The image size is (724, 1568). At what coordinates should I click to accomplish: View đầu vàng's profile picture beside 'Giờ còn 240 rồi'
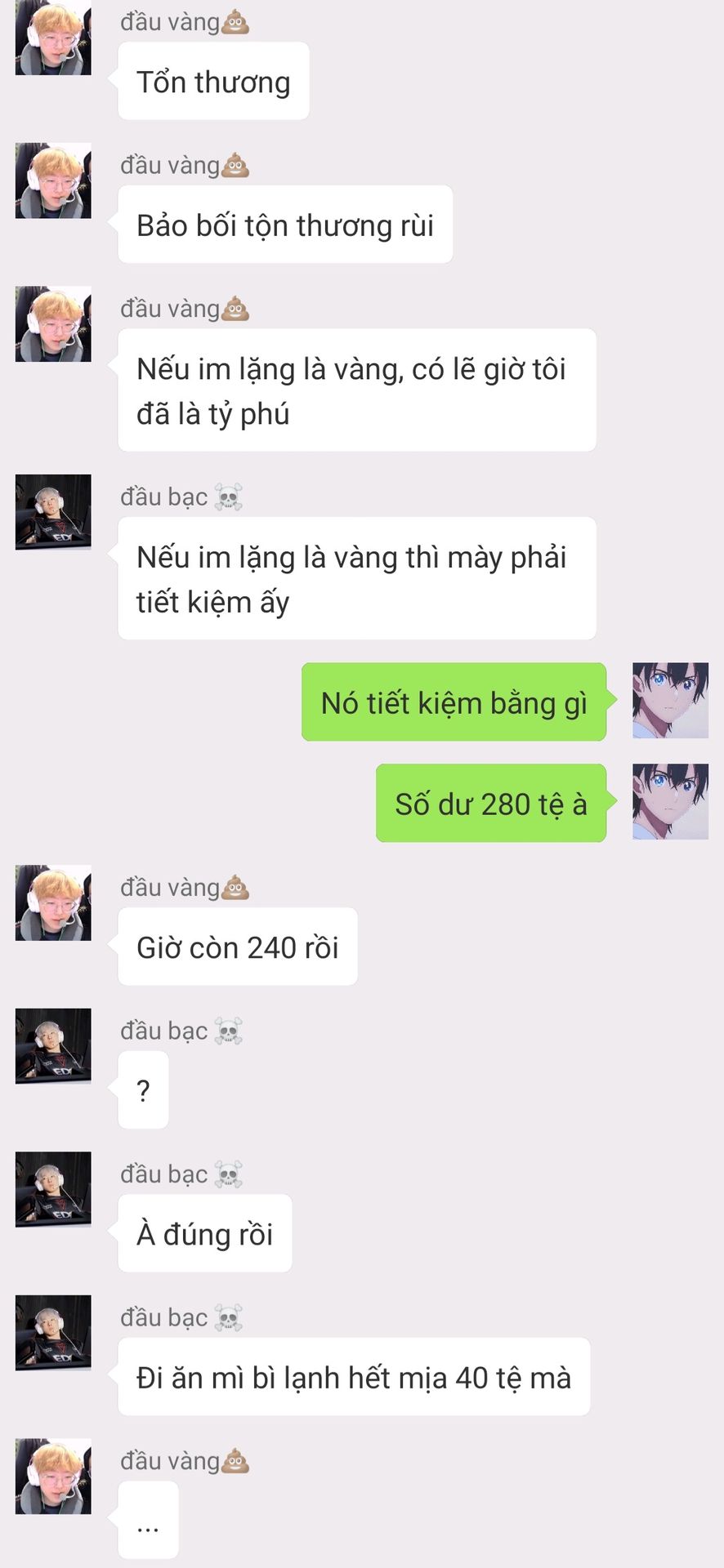coord(53,902)
